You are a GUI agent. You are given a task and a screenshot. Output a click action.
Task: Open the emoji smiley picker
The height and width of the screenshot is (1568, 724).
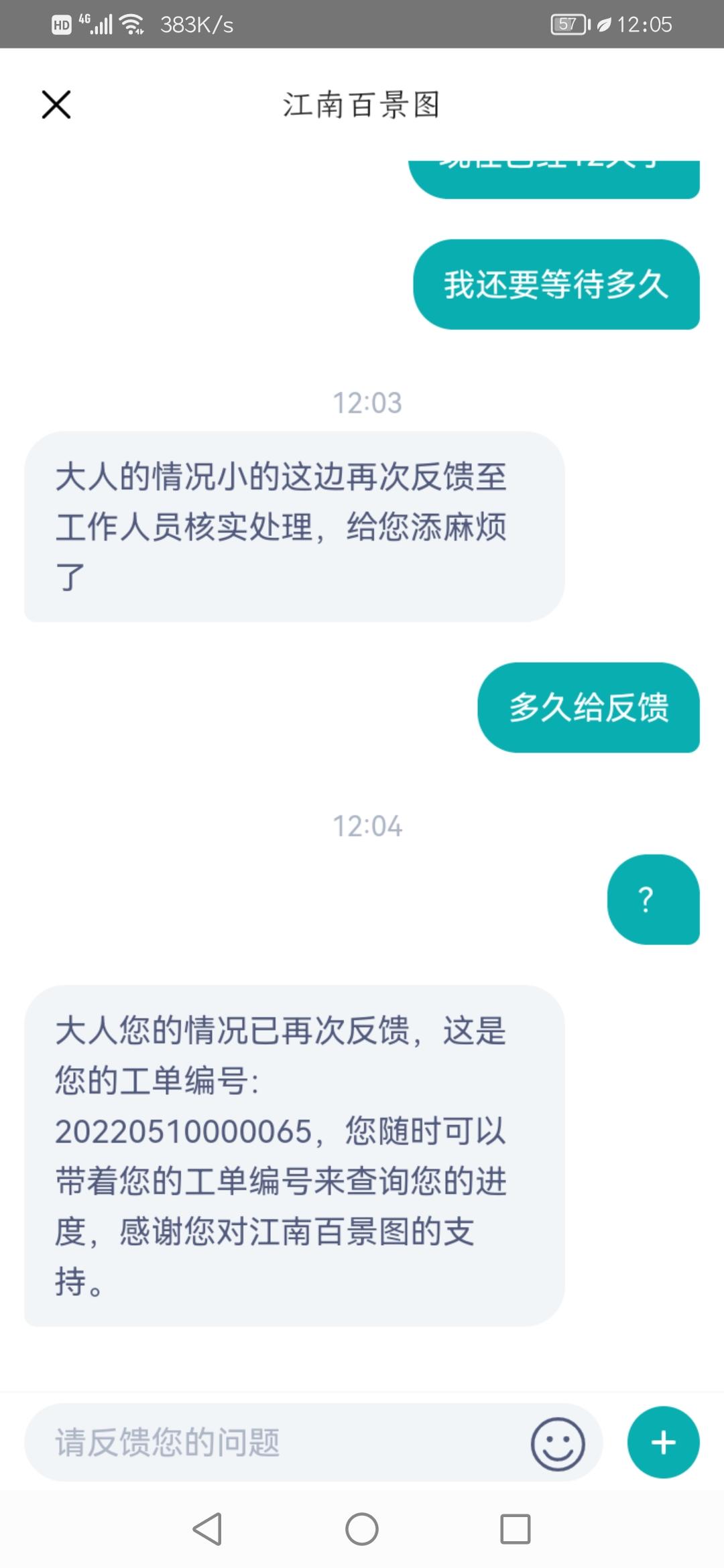(558, 1443)
